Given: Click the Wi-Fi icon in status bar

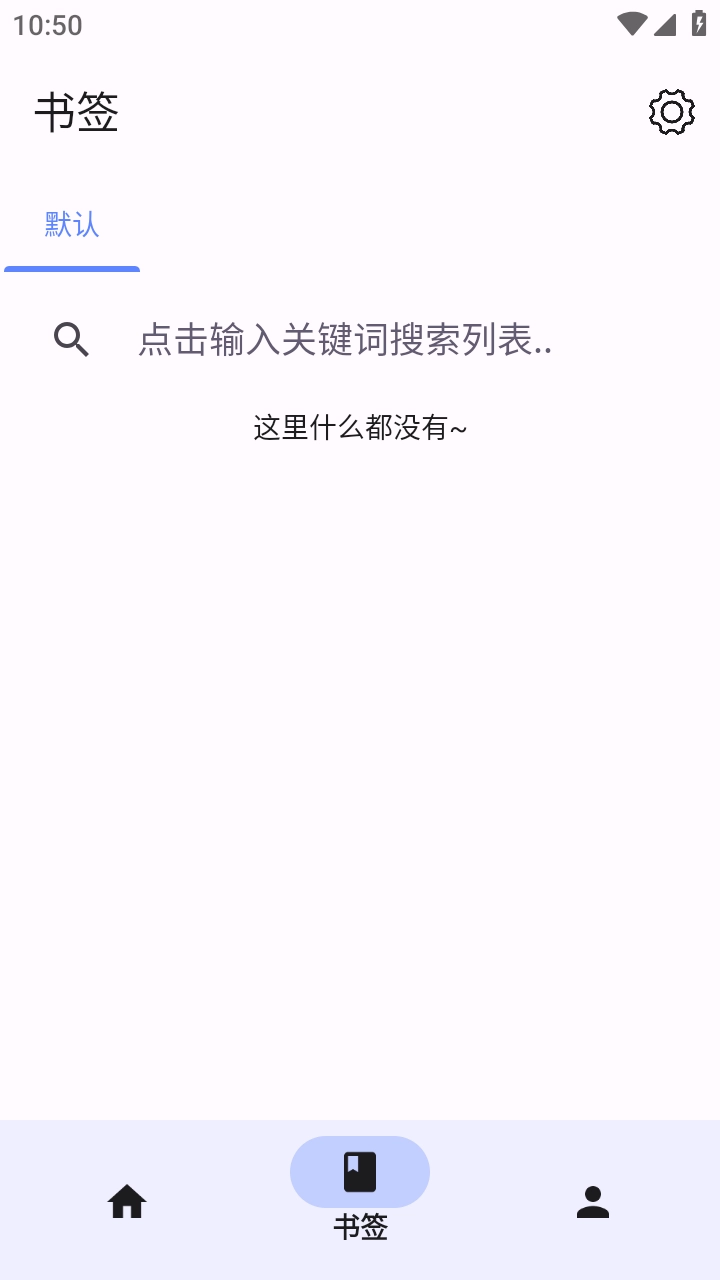Looking at the screenshot, I should point(630,25).
